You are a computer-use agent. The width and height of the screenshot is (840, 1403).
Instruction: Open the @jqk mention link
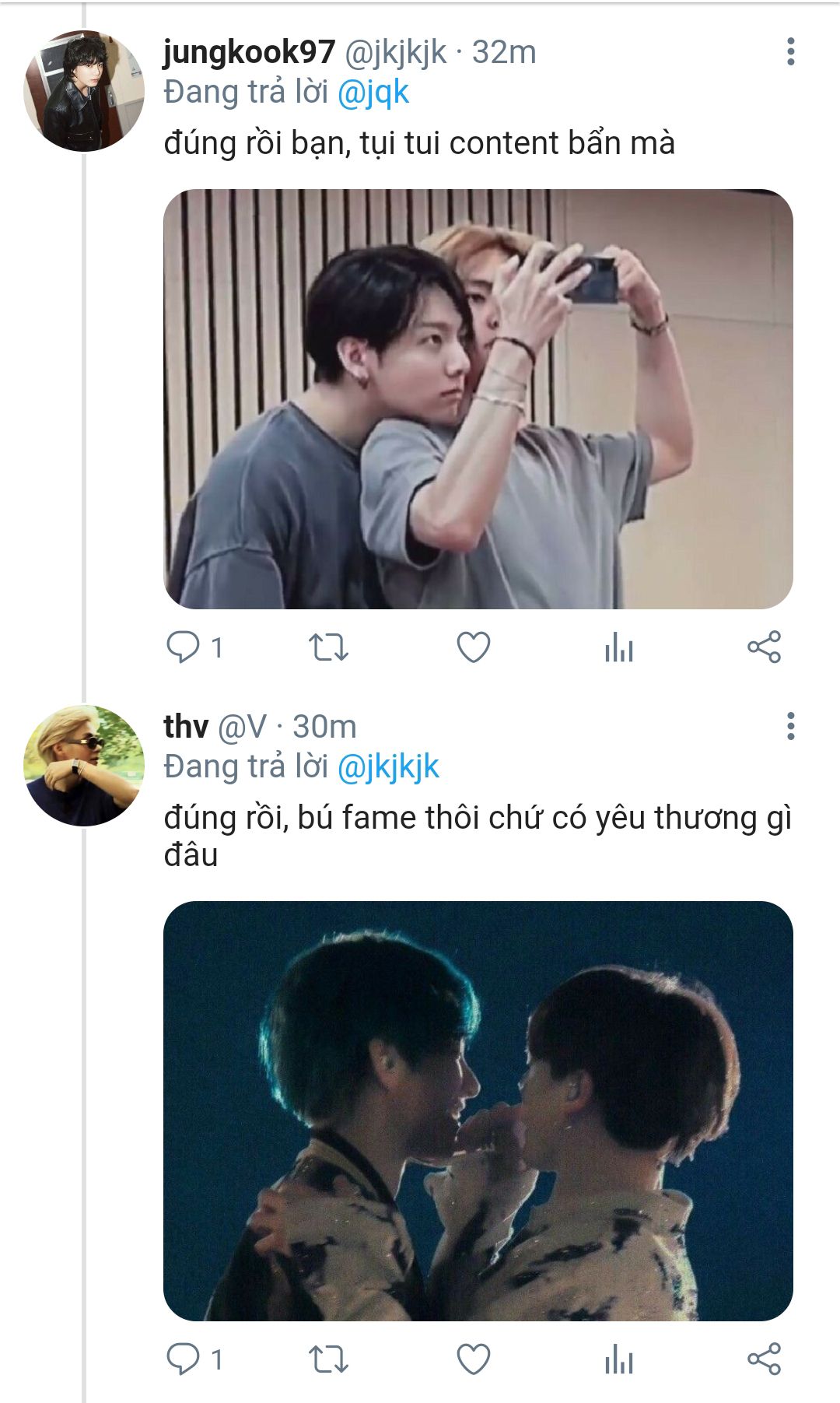click(x=373, y=93)
